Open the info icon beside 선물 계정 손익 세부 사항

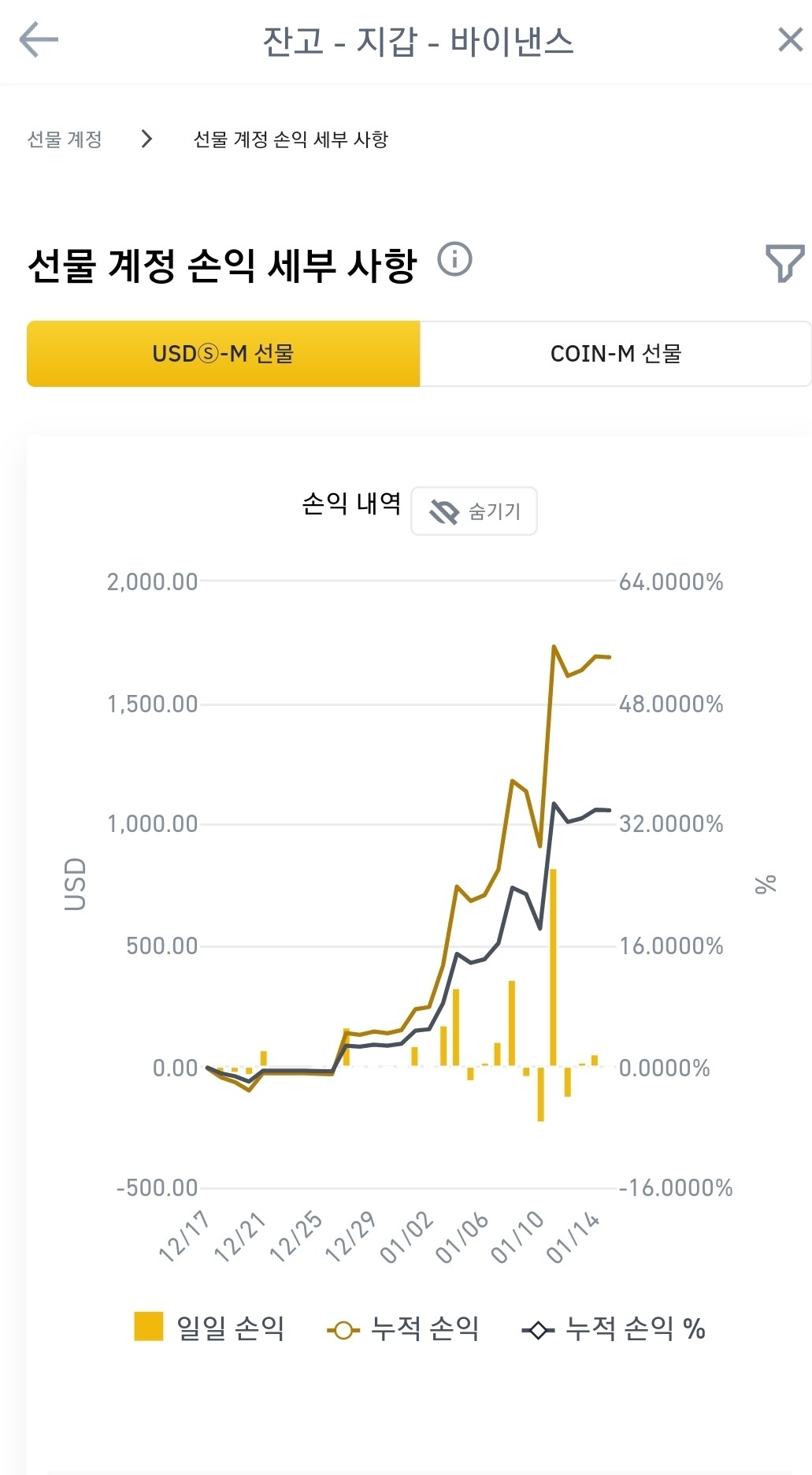pos(454,258)
